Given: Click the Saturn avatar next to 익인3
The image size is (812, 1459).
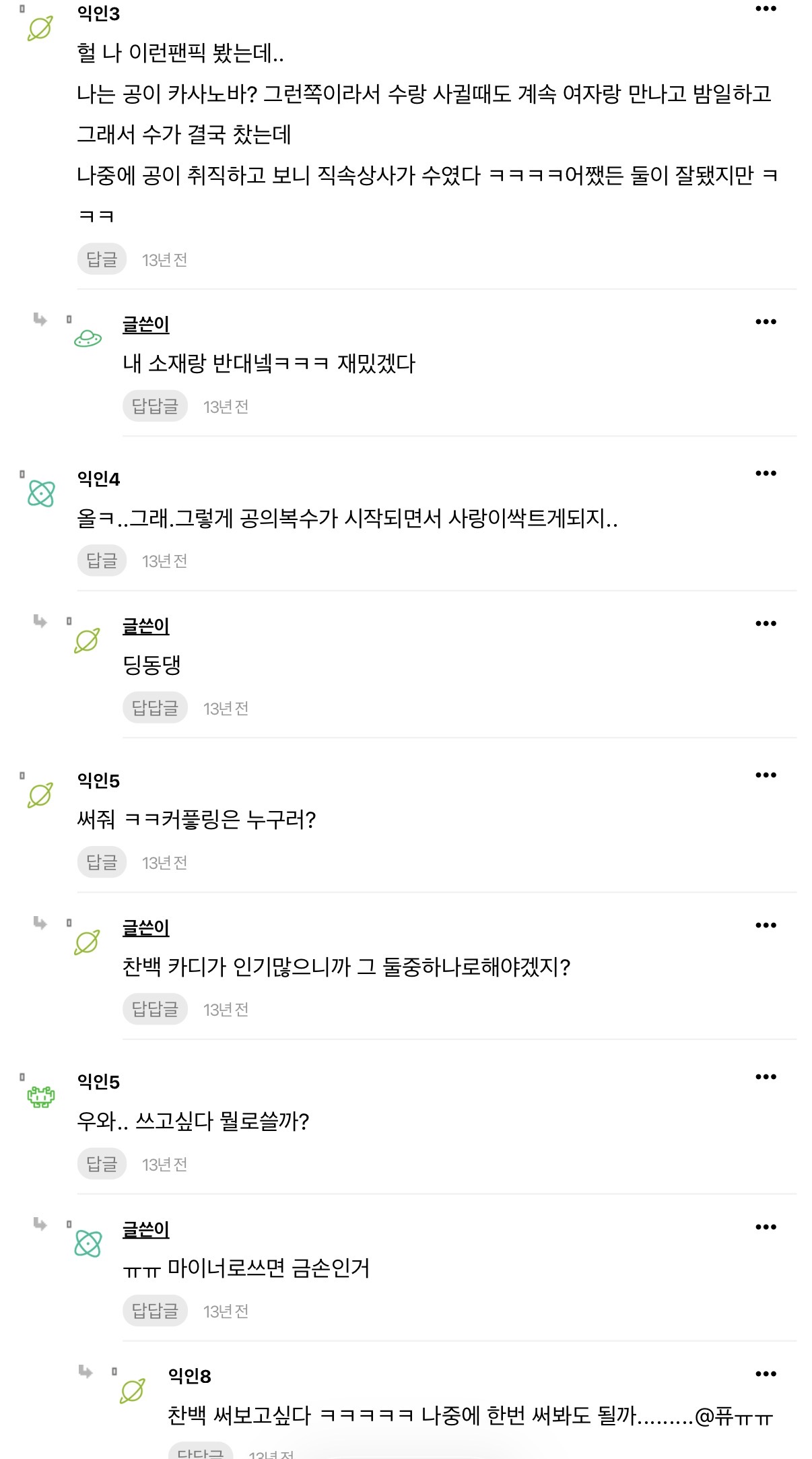Looking at the screenshot, I should click(x=40, y=27).
